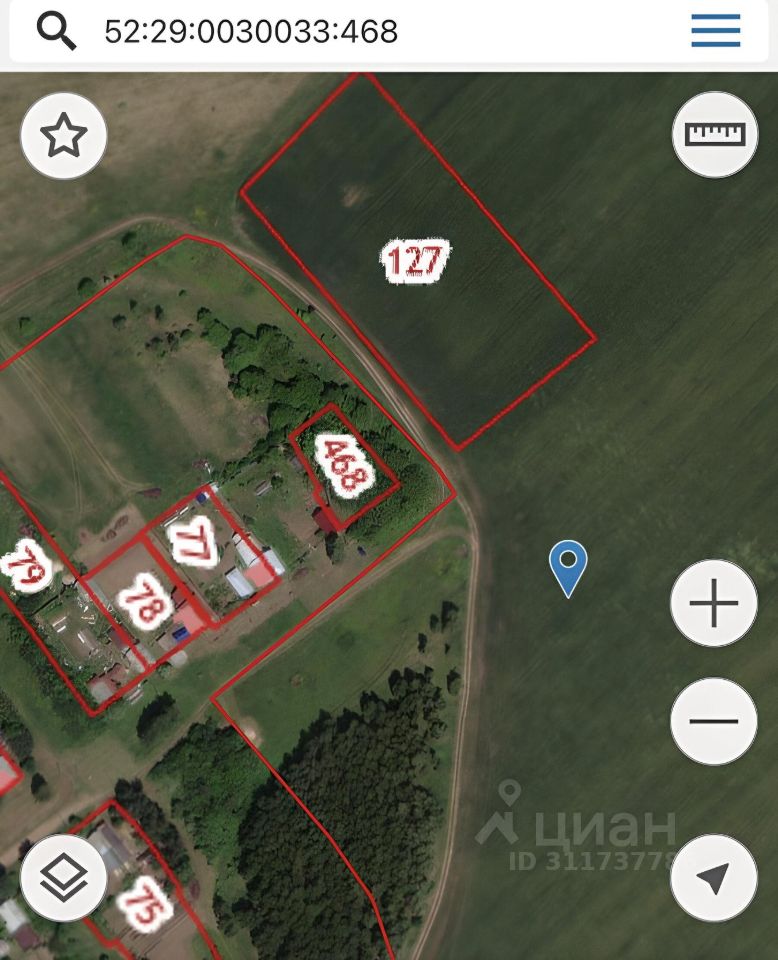This screenshot has width=778, height=960.
Task: Tap the search magnifier icon
Action: [56, 32]
